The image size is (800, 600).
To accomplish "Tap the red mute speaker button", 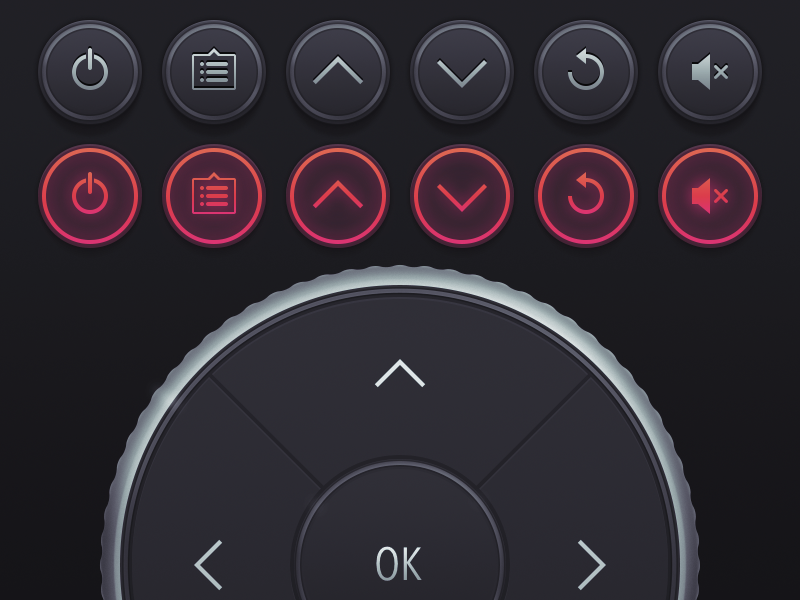I will [710, 195].
